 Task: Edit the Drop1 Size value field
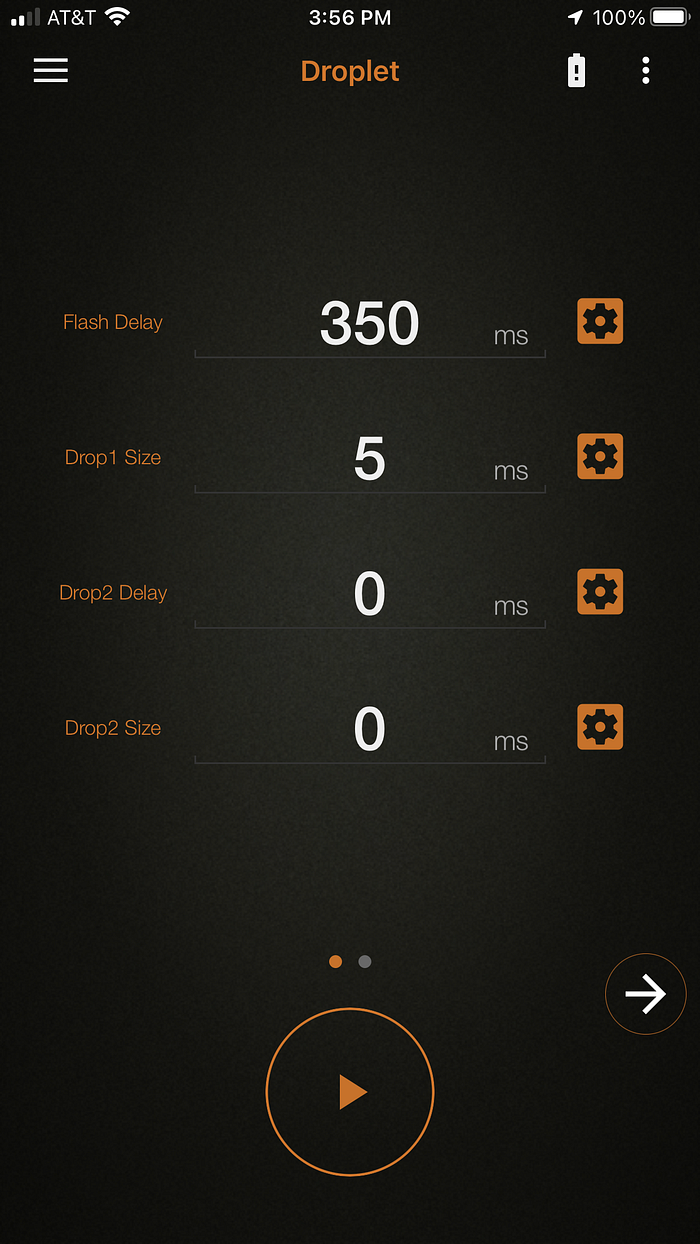(x=369, y=459)
